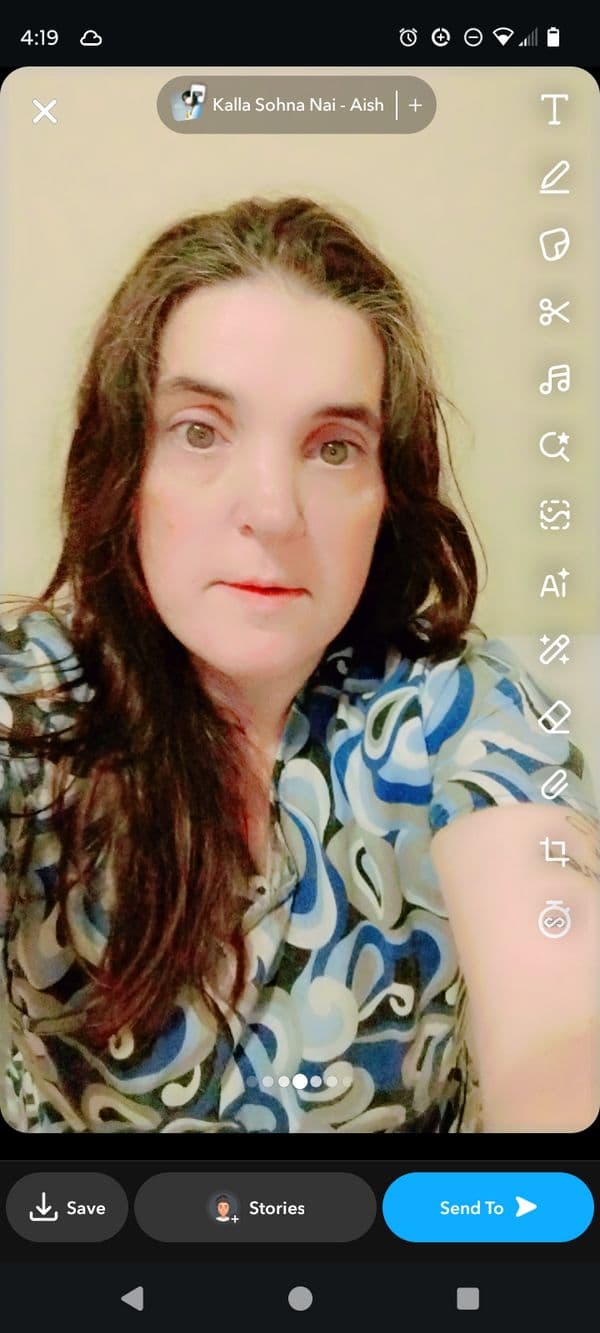Open the music note sounds tool
600x1333 pixels.
coord(554,379)
